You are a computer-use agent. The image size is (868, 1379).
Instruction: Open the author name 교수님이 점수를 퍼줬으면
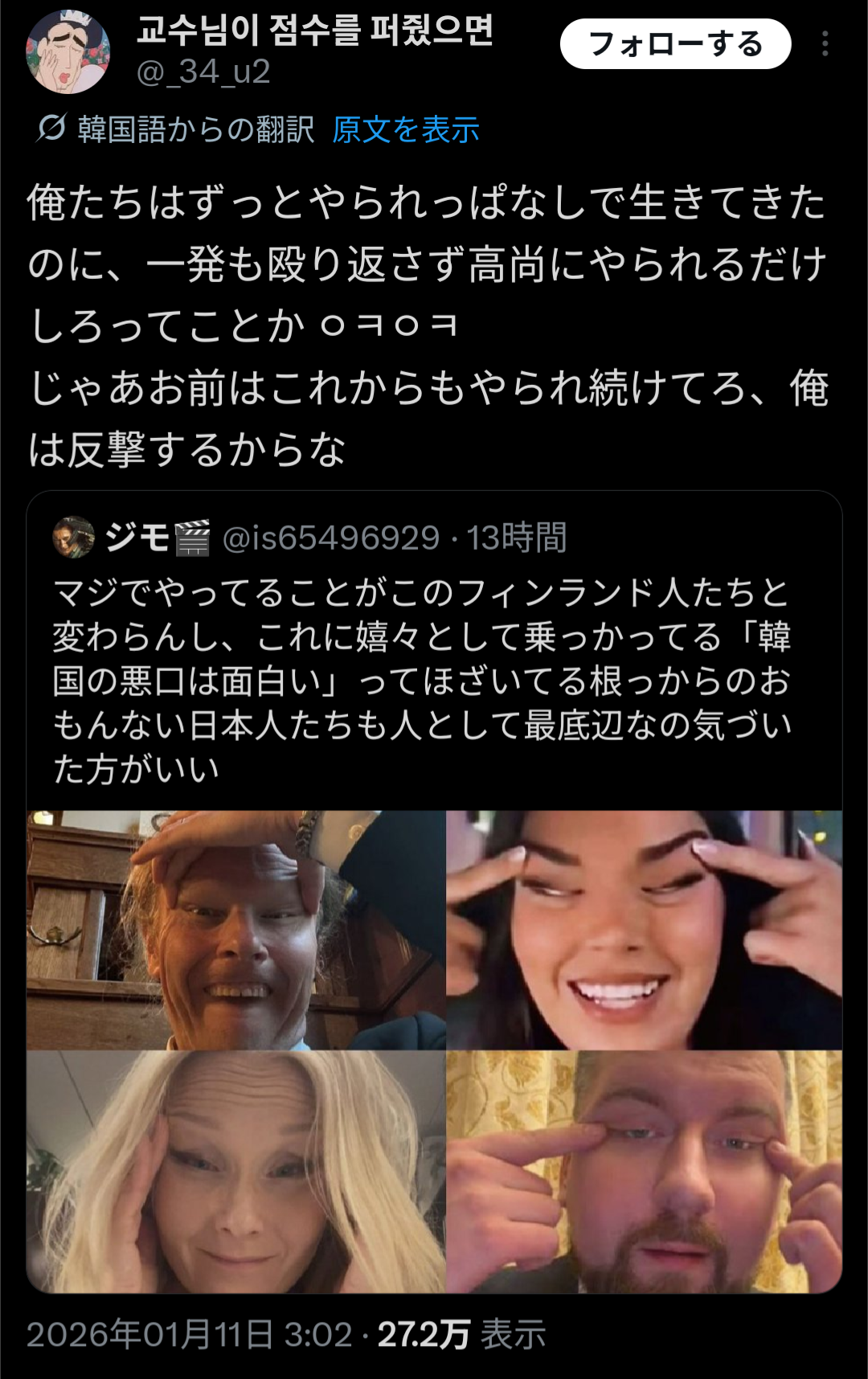point(314,31)
